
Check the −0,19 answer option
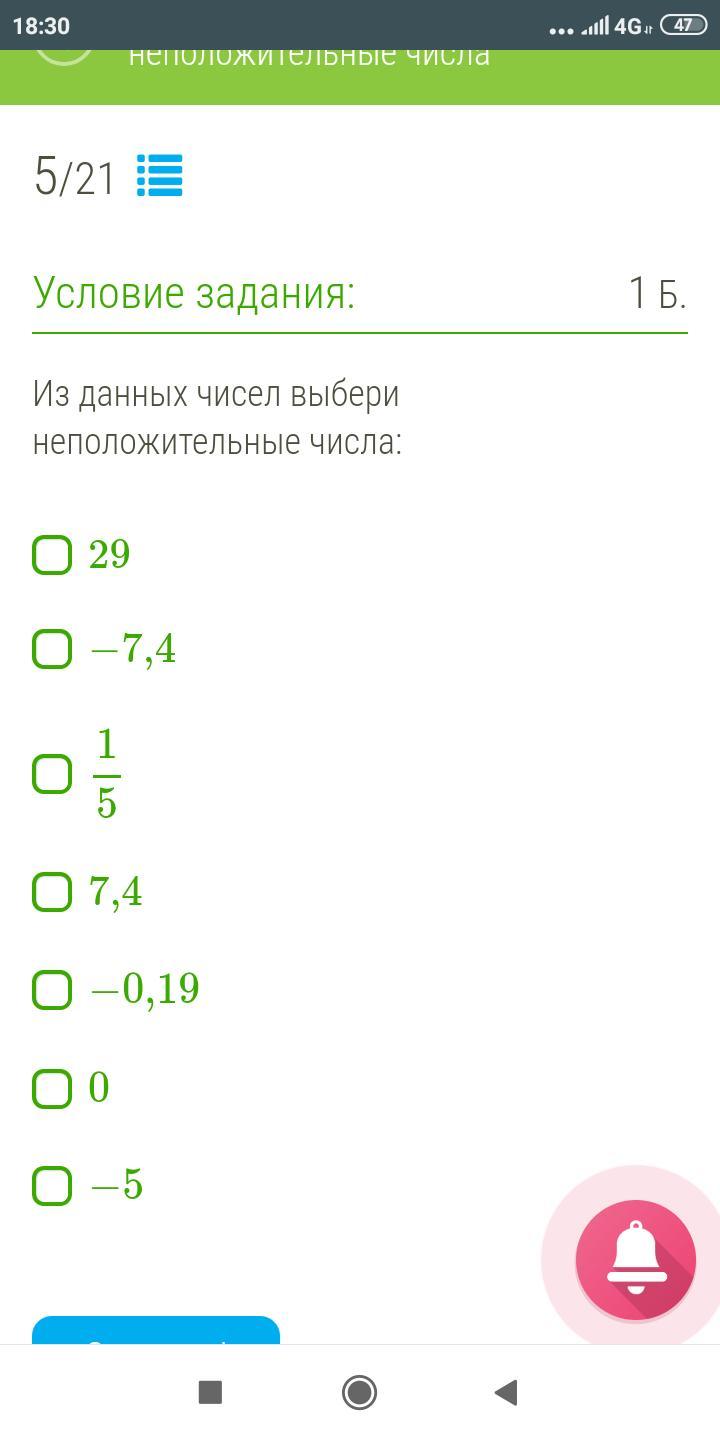52,990
